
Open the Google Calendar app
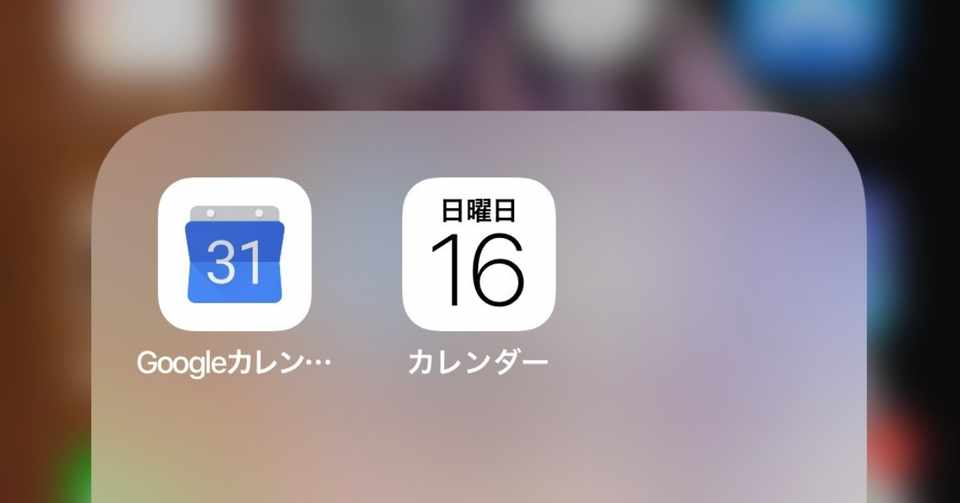point(235,254)
